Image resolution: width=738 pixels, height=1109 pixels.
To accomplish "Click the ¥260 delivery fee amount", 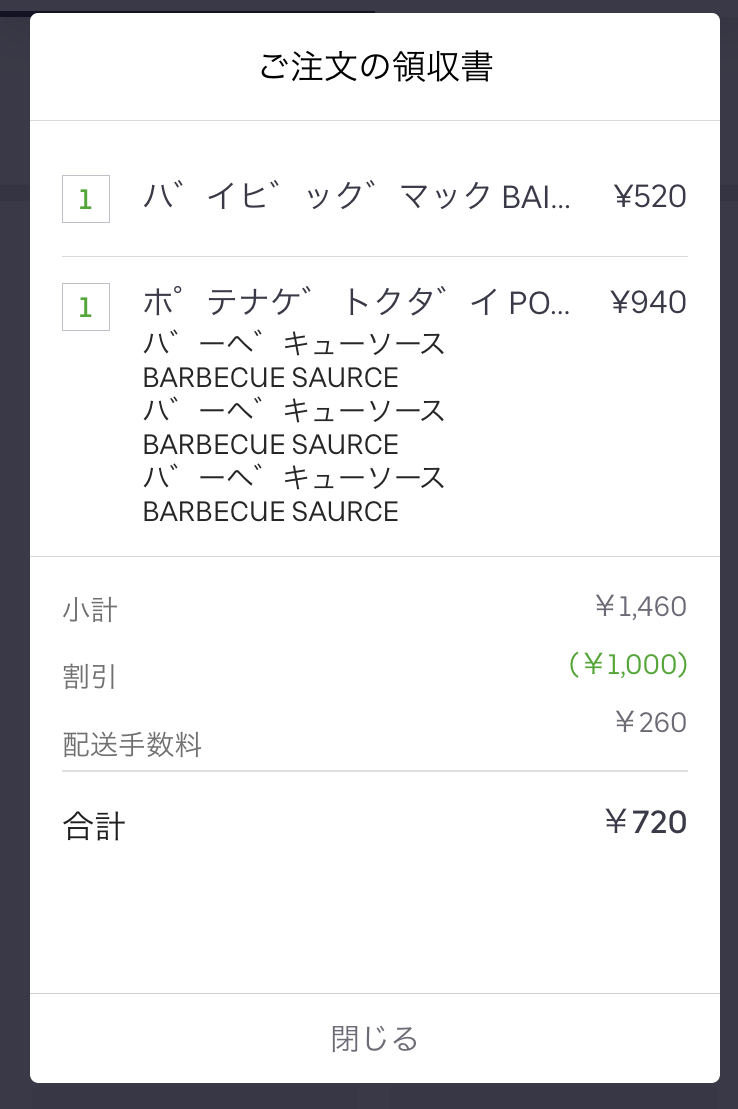I will pos(652,722).
